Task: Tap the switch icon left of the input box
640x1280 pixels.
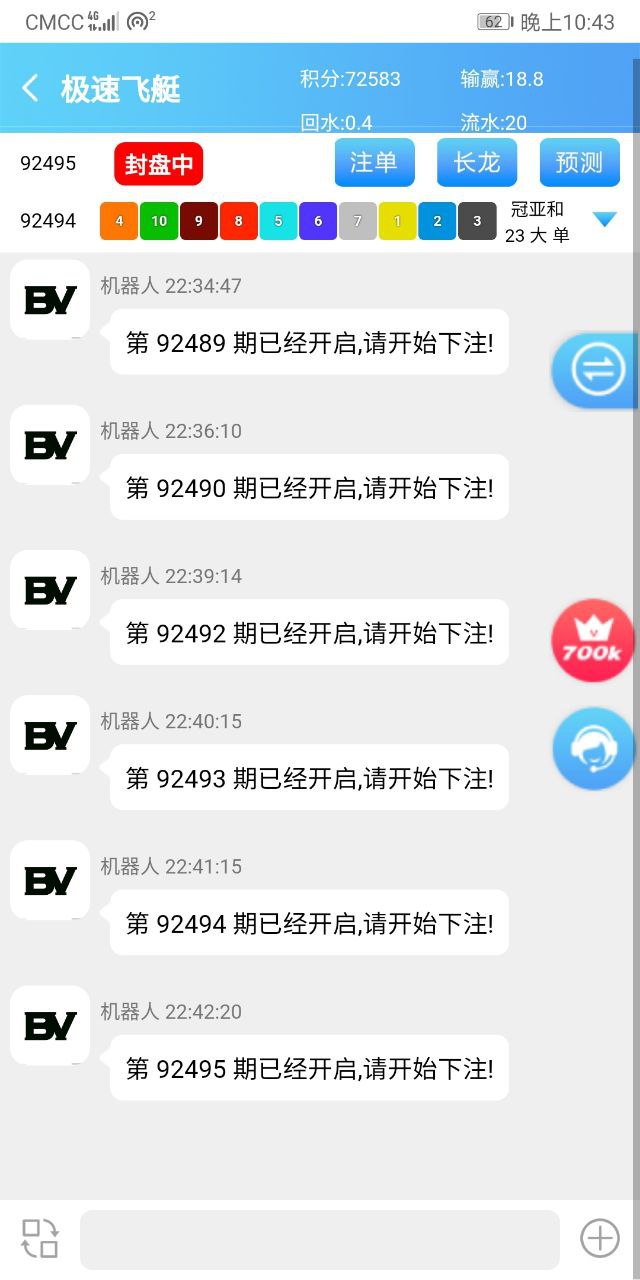Action: 40,1239
